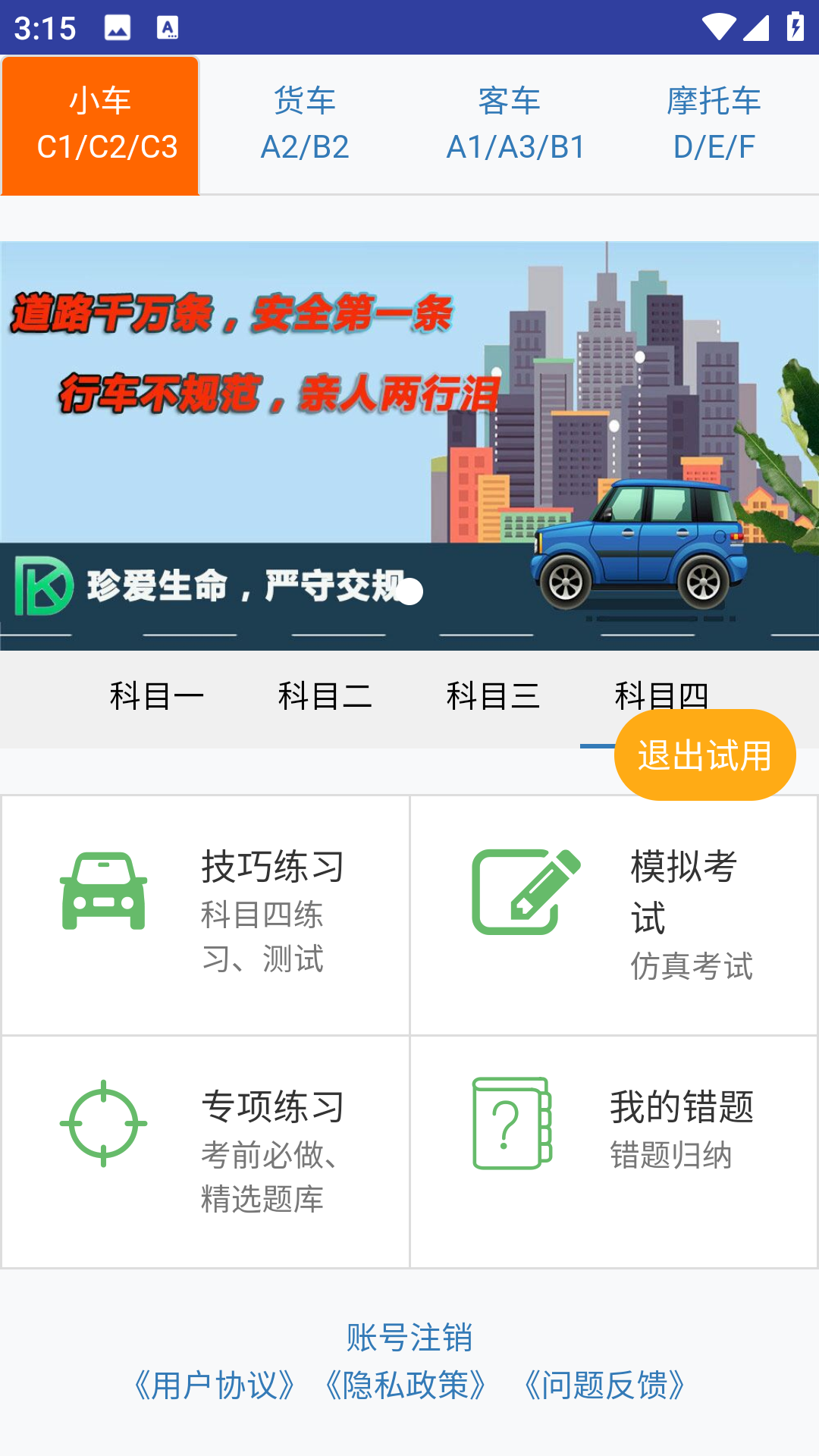
Task: Open 《隐私政策》 privacy policy
Action: point(406,1386)
